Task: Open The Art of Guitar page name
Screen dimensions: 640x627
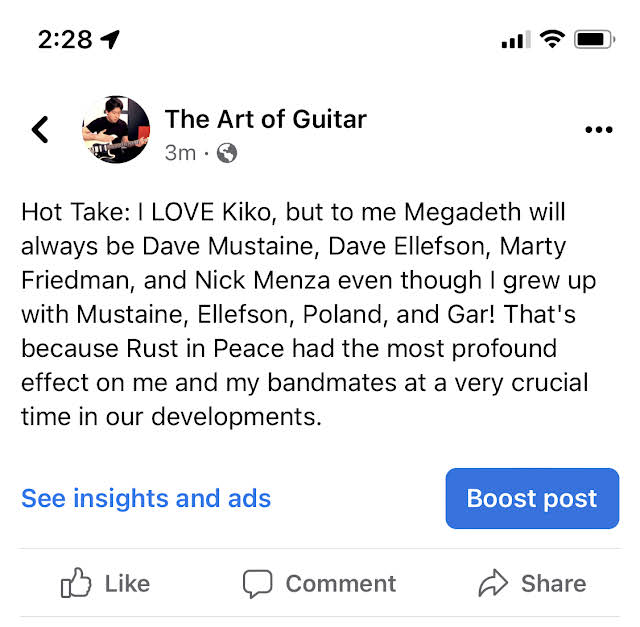Action: coord(265,119)
